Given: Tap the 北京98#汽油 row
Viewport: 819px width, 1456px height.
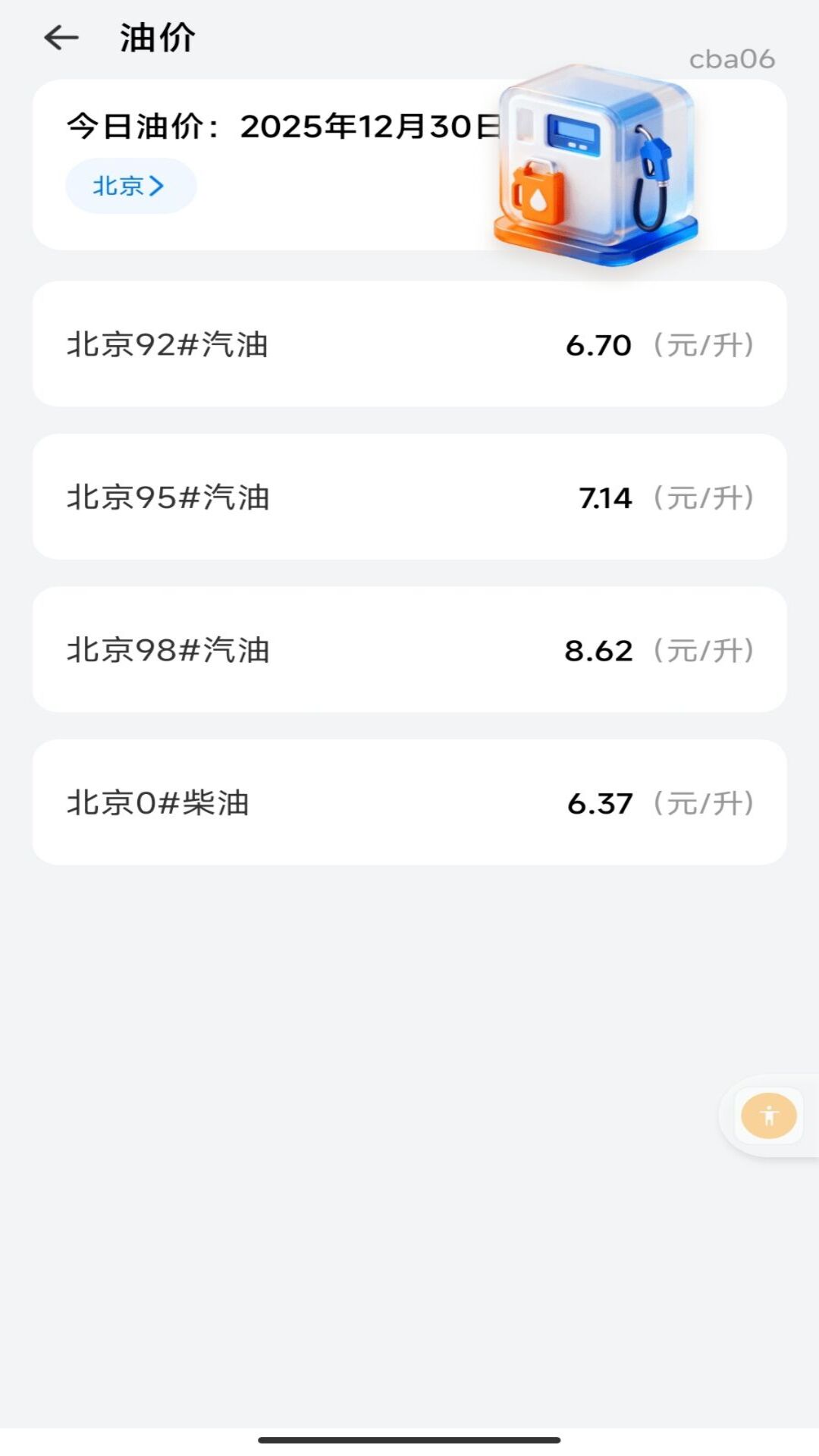Looking at the screenshot, I should [409, 651].
